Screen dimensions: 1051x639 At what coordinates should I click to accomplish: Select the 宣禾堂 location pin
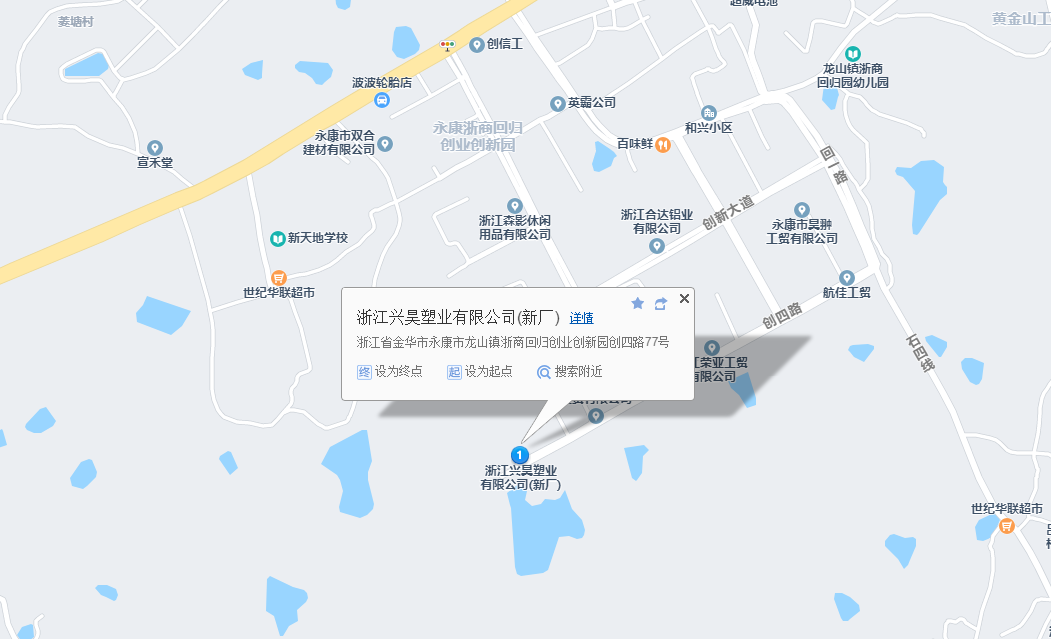(x=155, y=148)
